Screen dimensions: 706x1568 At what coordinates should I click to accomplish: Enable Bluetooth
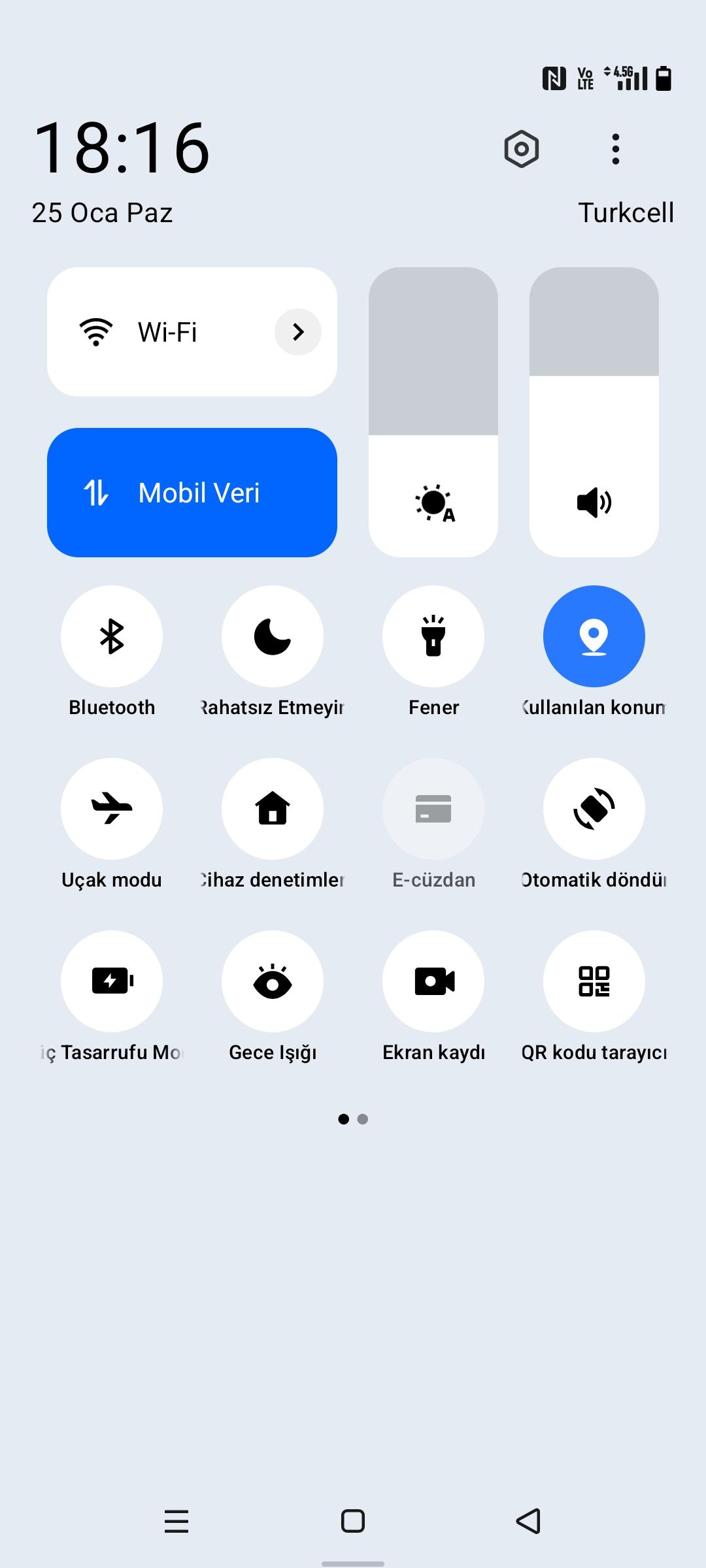point(112,636)
